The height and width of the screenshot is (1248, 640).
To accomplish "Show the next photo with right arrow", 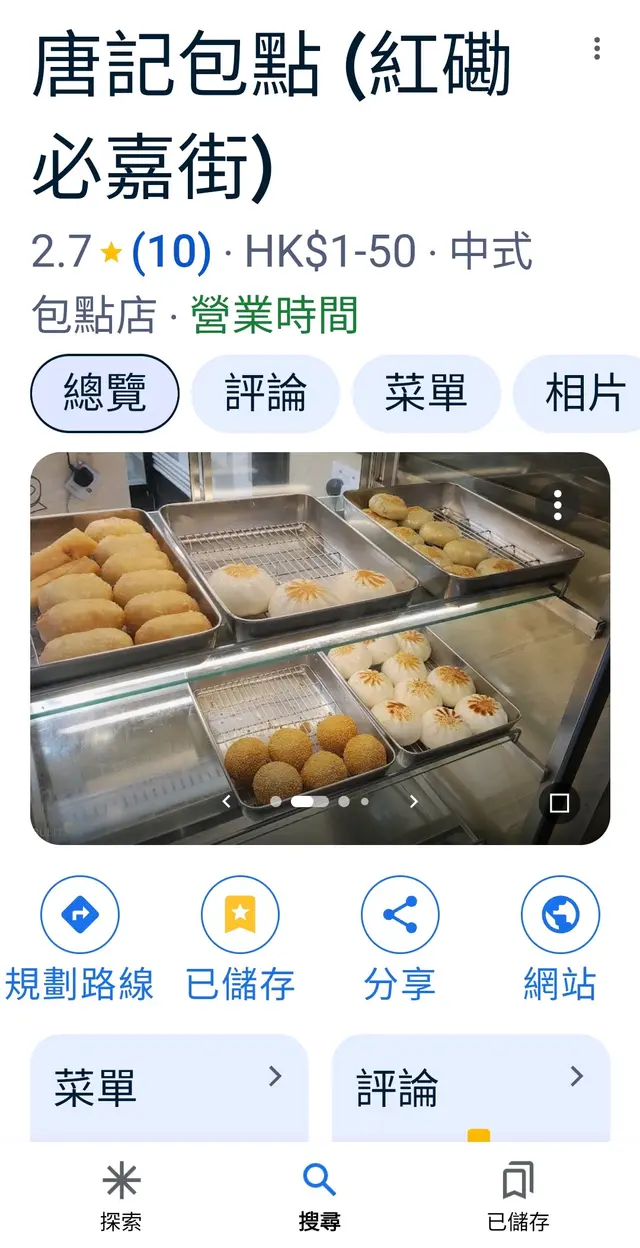I will pyautogui.click(x=413, y=801).
